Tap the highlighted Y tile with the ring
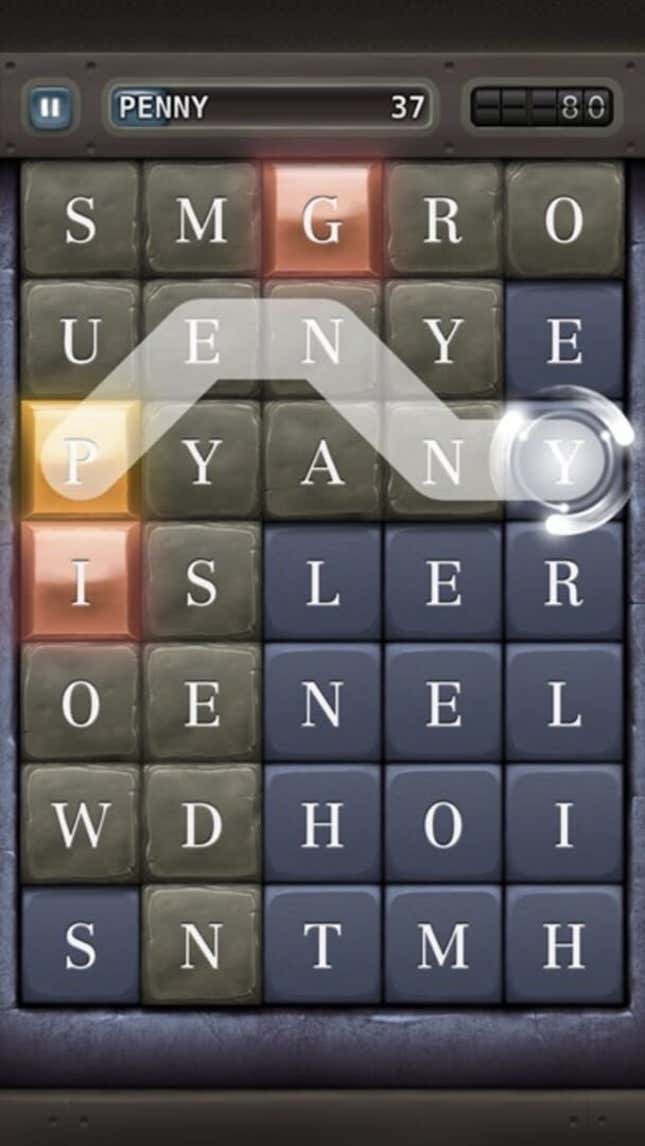The height and width of the screenshot is (1146, 645). [x=564, y=462]
